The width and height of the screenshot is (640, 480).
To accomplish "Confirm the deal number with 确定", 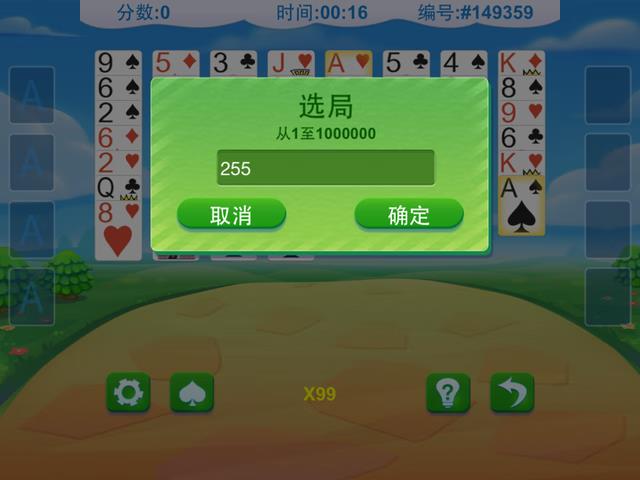I will tap(409, 214).
